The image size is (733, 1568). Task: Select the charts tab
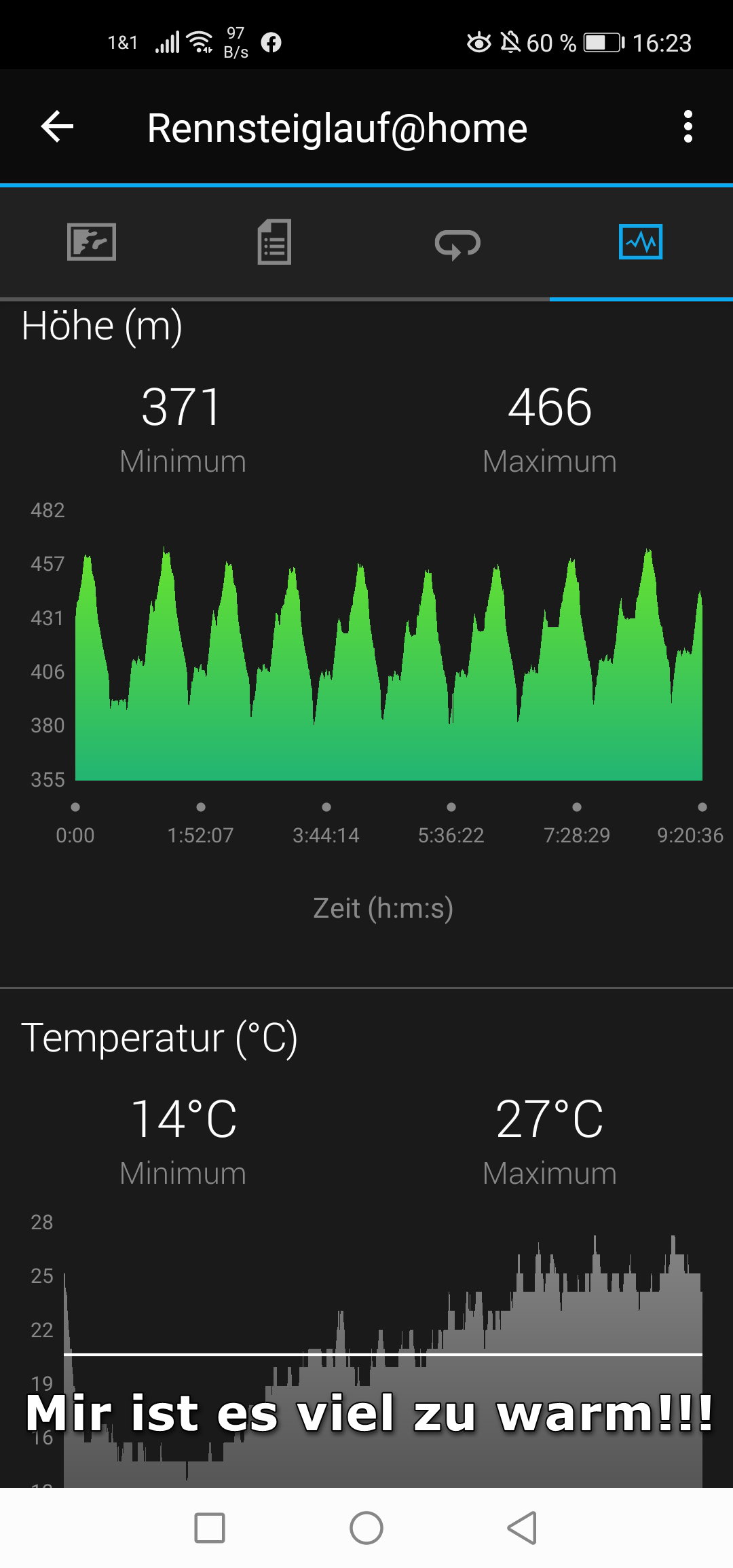[641, 242]
